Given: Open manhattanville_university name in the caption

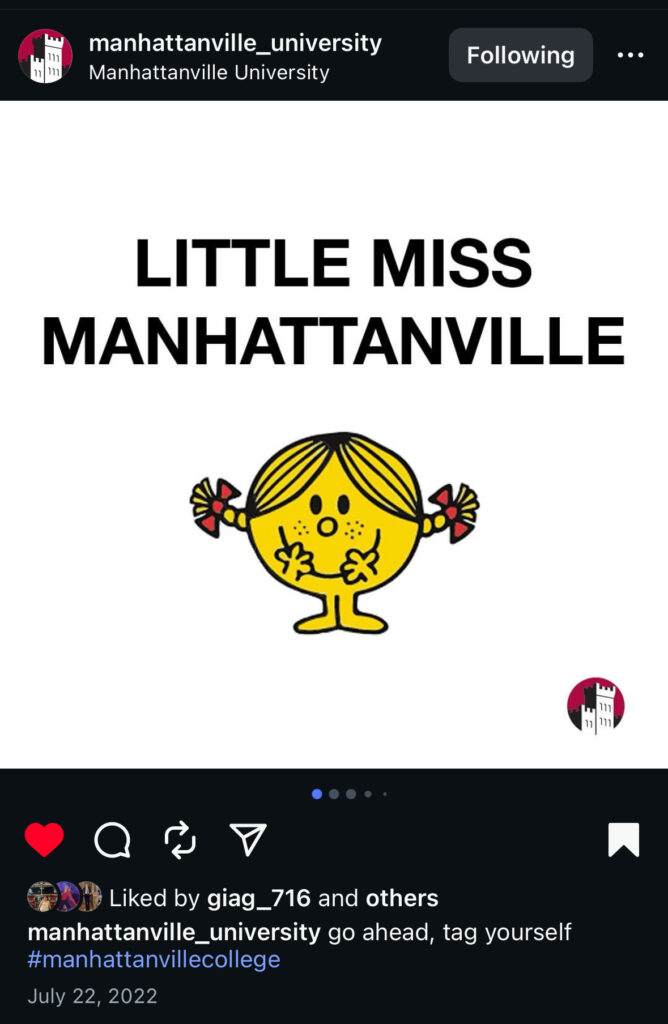Looking at the screenshot, I should tap(174, 932).
